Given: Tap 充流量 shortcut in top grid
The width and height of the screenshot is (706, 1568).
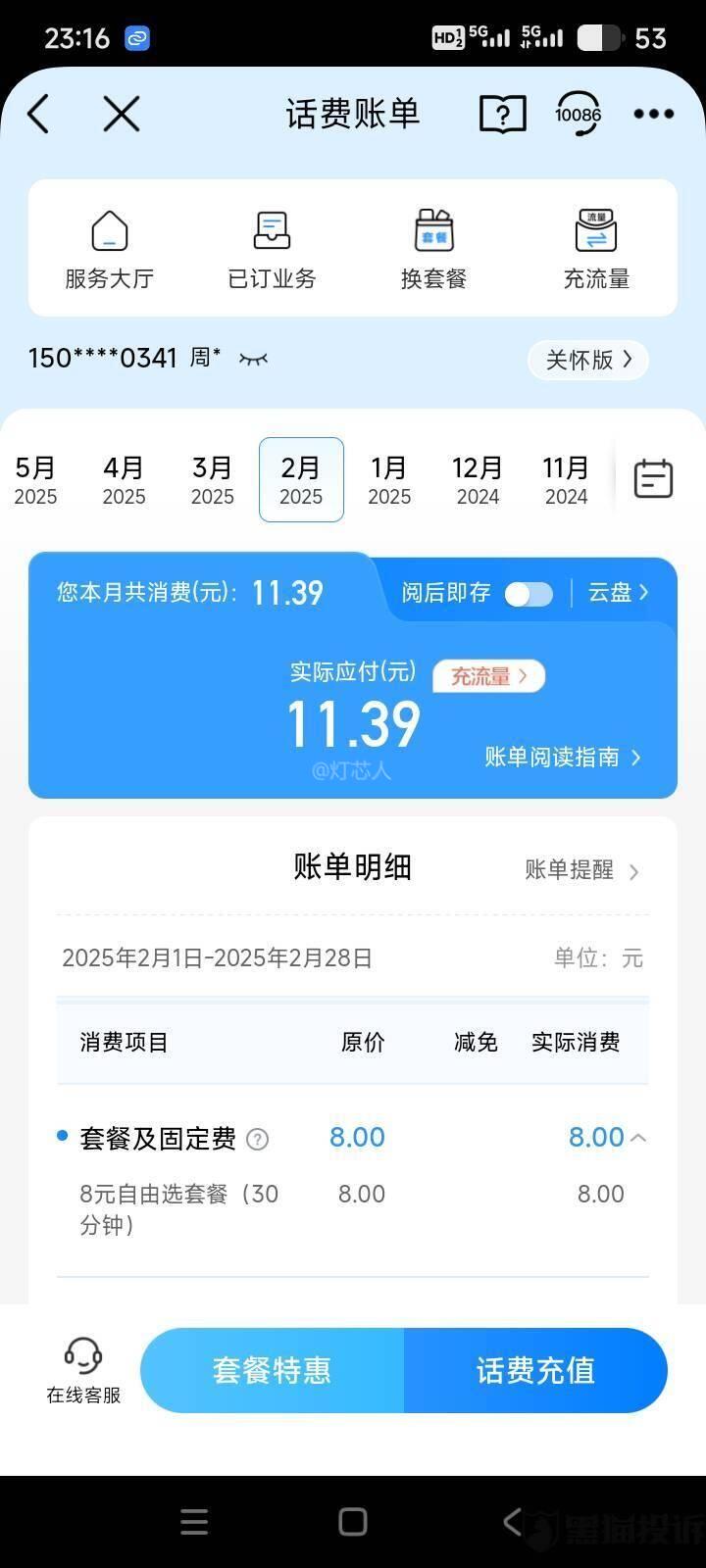Looking at the screenshot, I should [x=596, y=250].
